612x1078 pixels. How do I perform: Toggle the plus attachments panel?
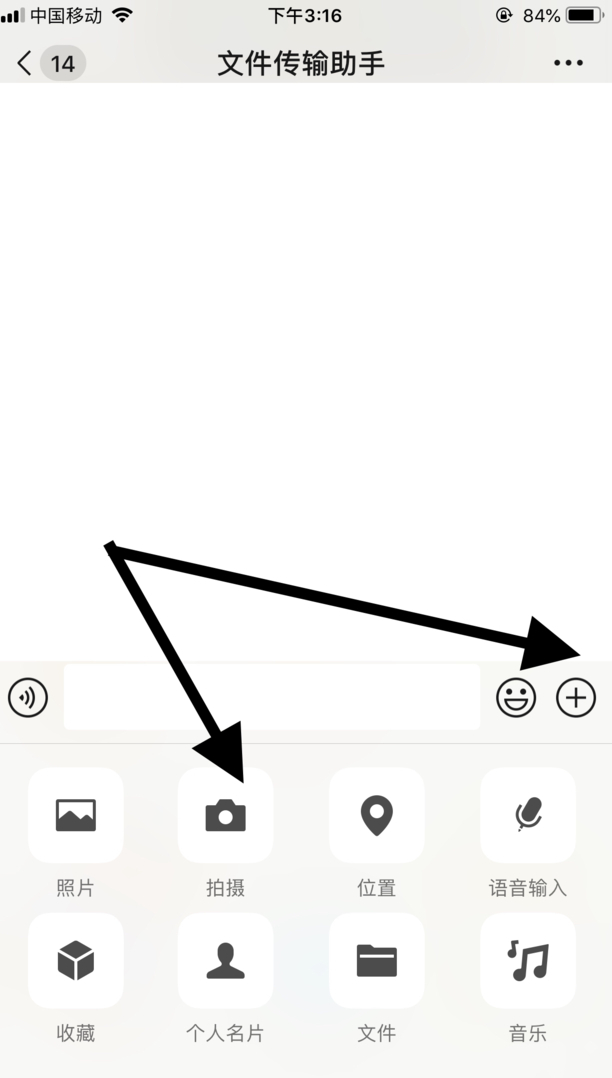576,697
